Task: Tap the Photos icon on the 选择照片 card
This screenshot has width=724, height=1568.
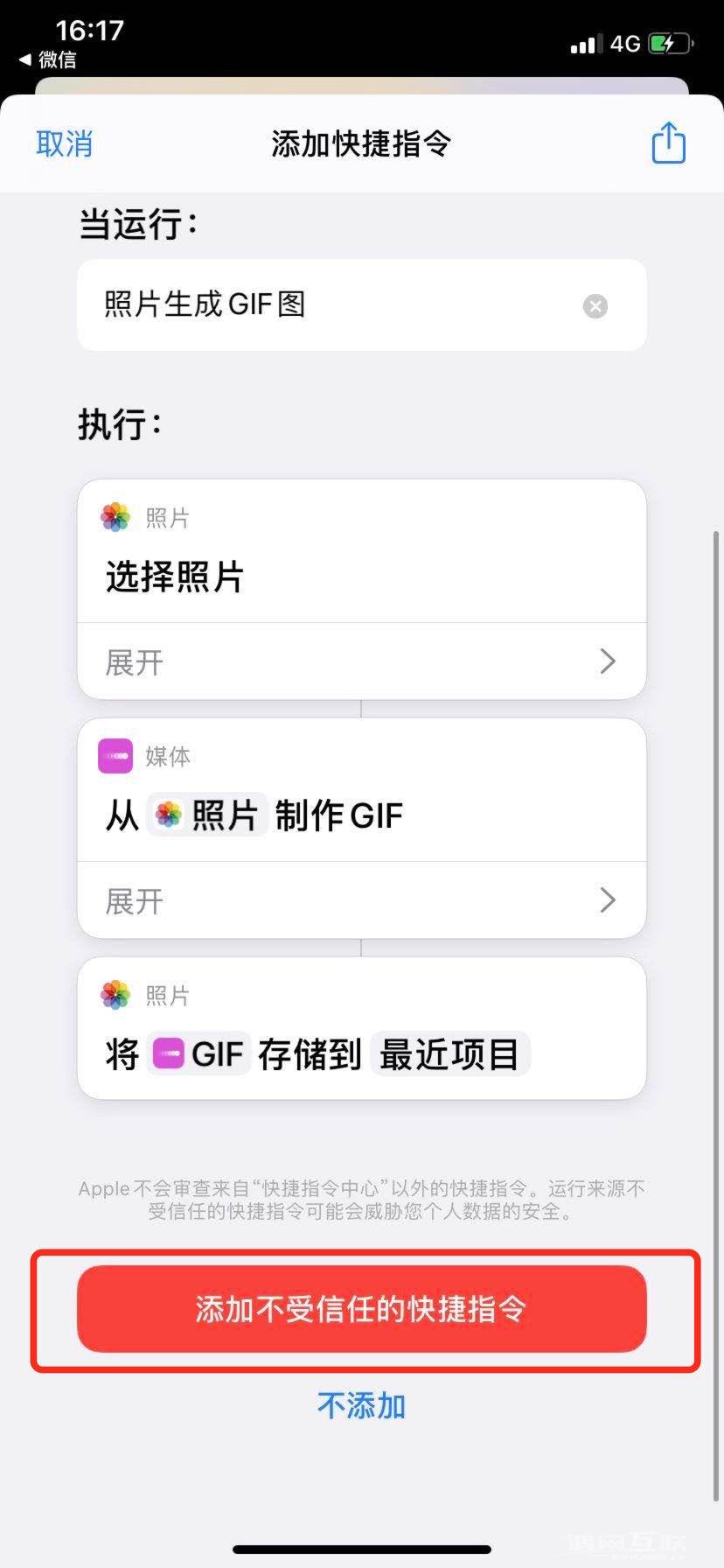Action: point(115,516)
